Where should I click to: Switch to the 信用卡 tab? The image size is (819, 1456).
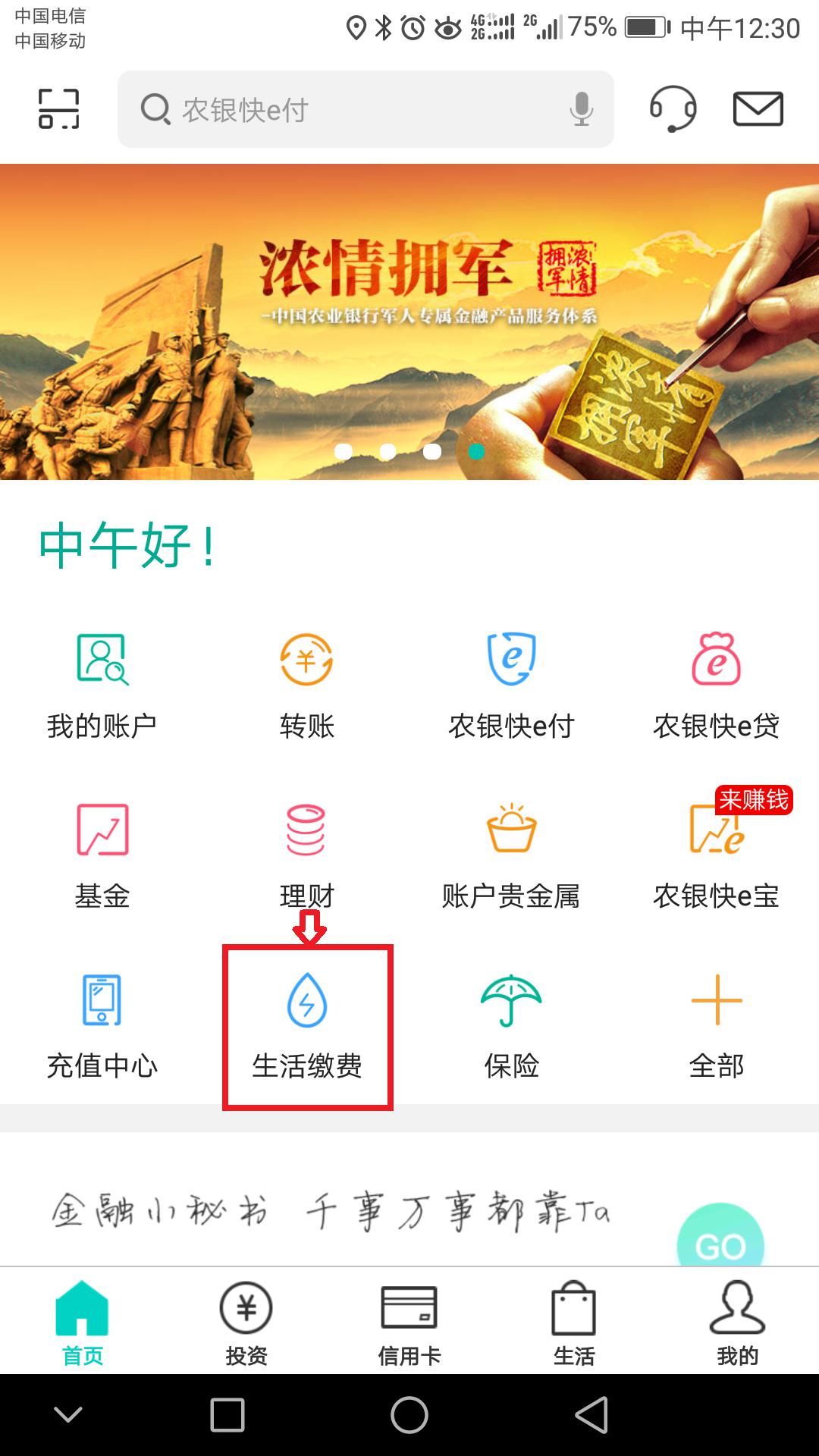409,1323
